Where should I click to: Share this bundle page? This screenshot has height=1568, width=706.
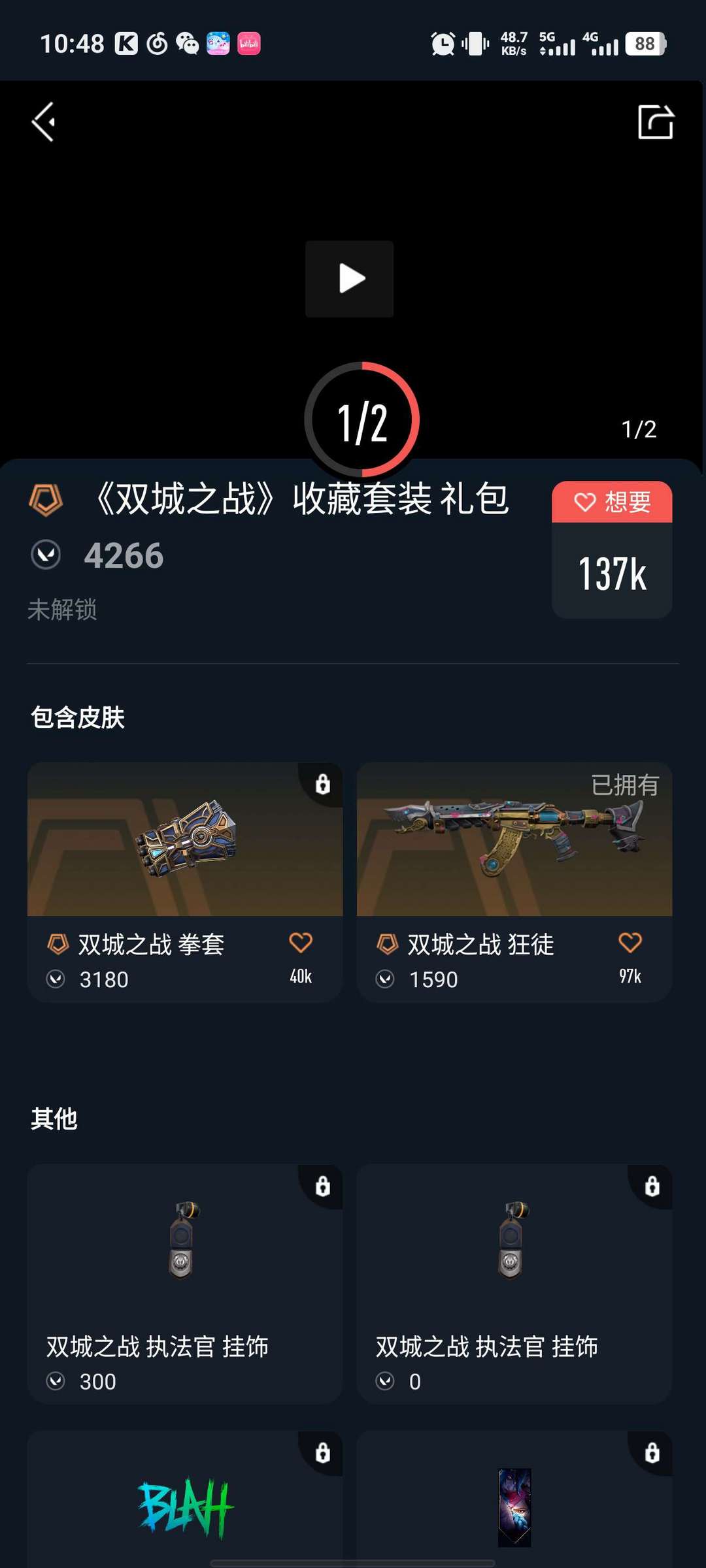[656, 122]
